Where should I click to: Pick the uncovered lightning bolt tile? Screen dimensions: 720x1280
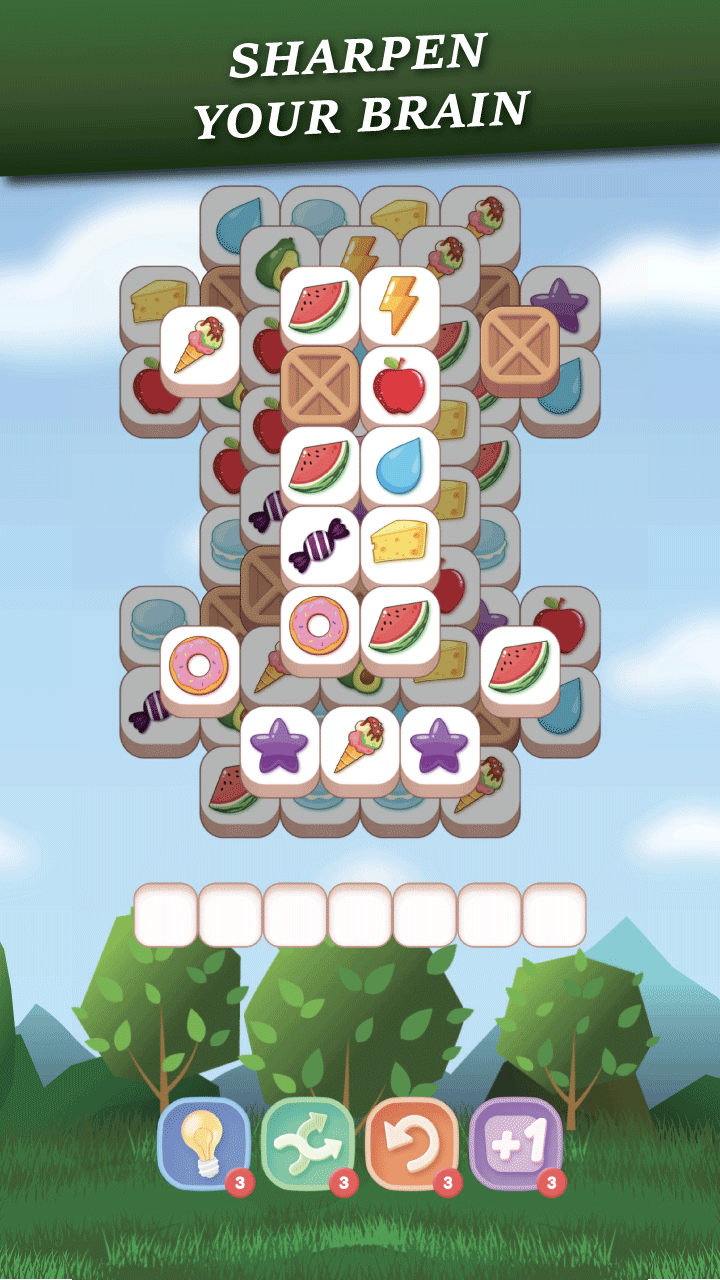(400, 305)
